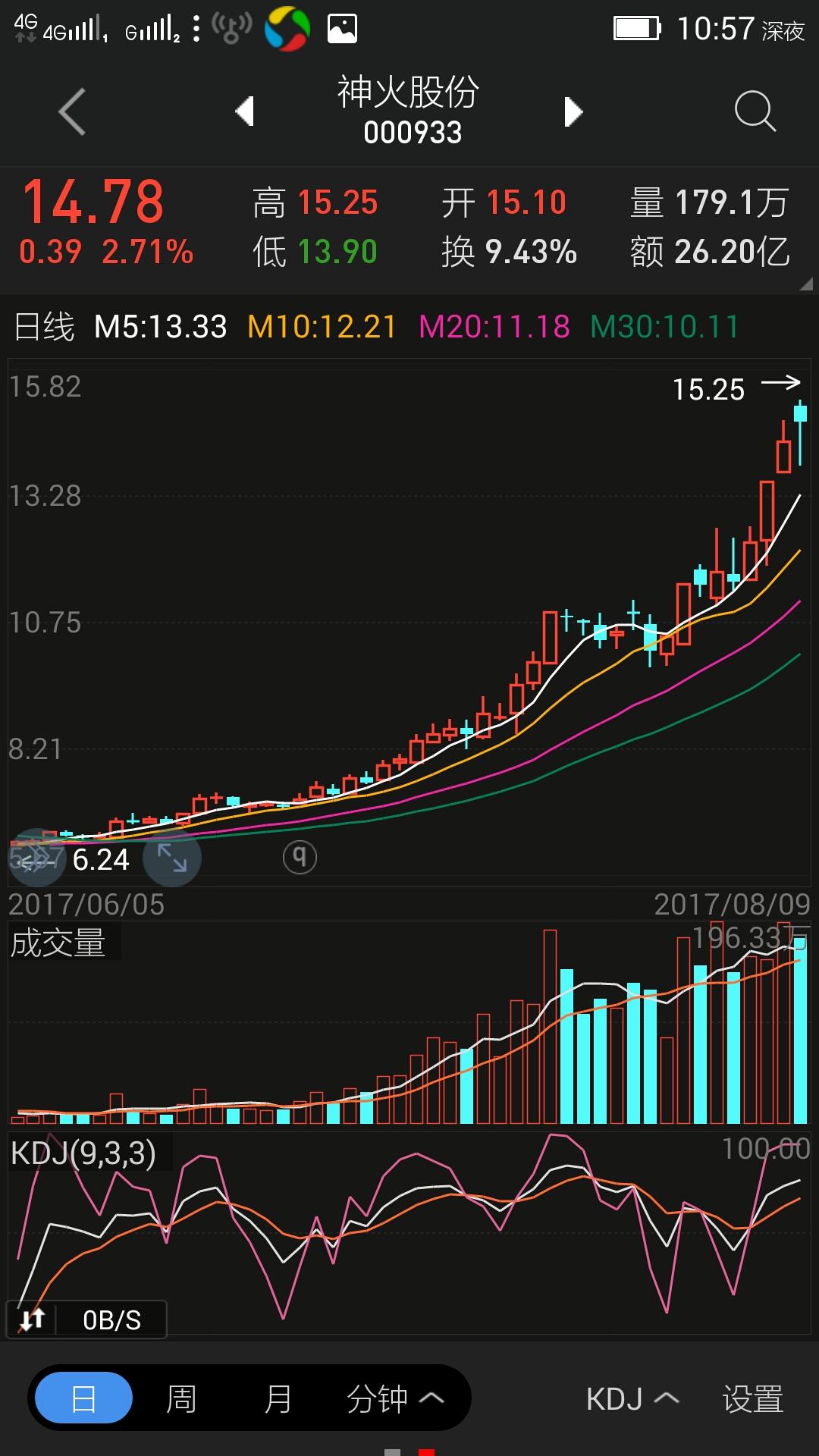Viewport: 819px width, 1456px height.
Task: Switch to the previous stock
Action: pyautogui.click(x=244, y=112)
